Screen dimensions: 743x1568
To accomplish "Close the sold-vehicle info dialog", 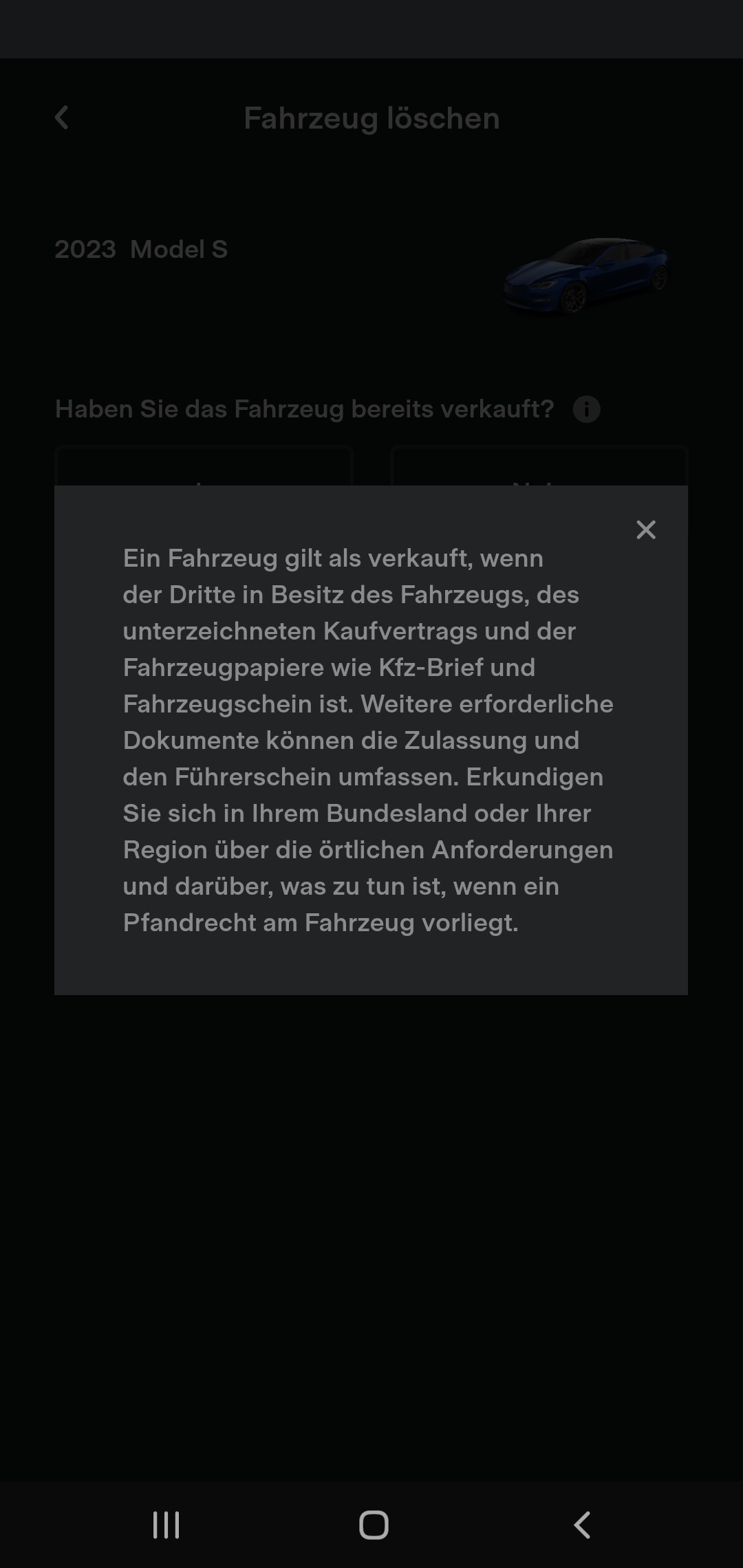I will [x=645, y=530].
